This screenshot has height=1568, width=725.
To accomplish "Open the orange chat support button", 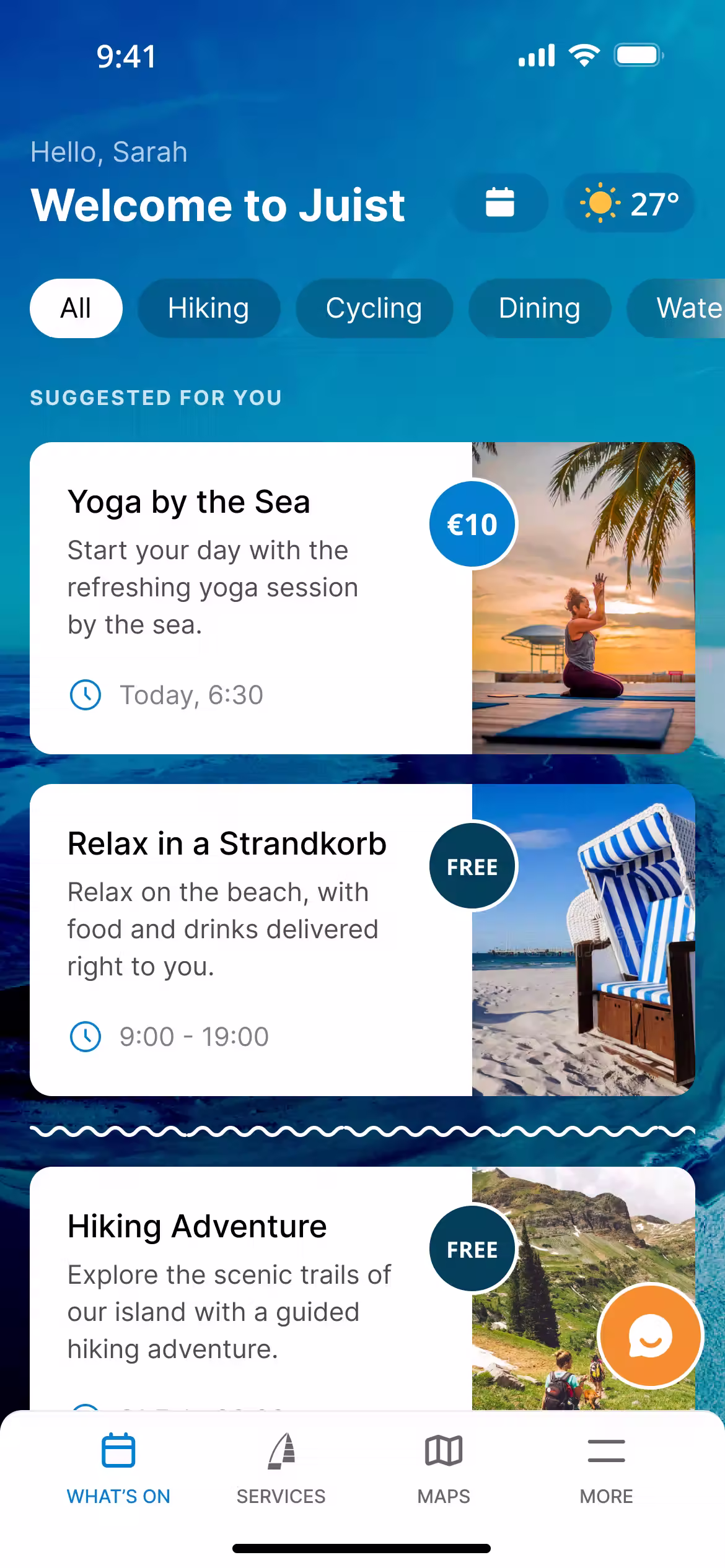I will coord(650,1336).
